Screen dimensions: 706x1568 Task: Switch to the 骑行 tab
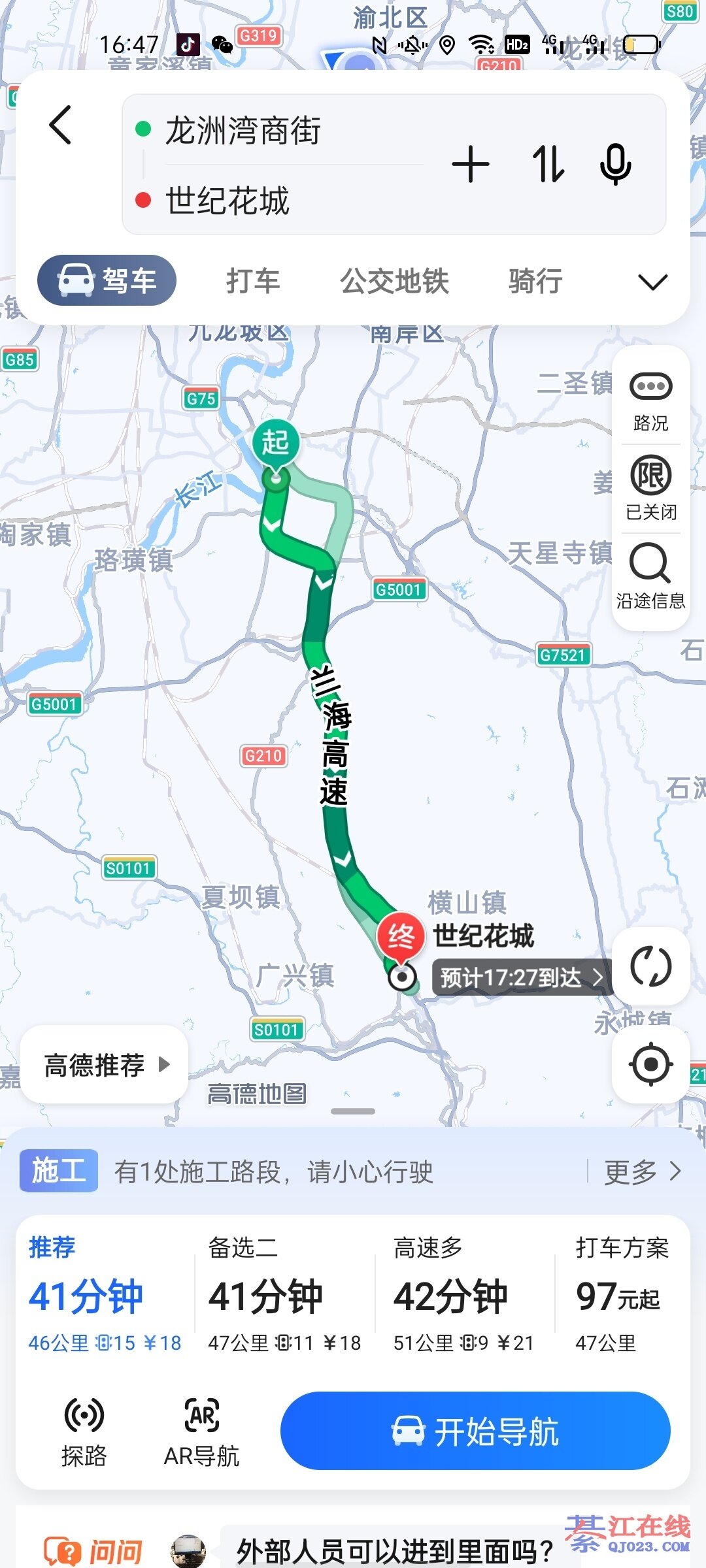coord(535,281)
